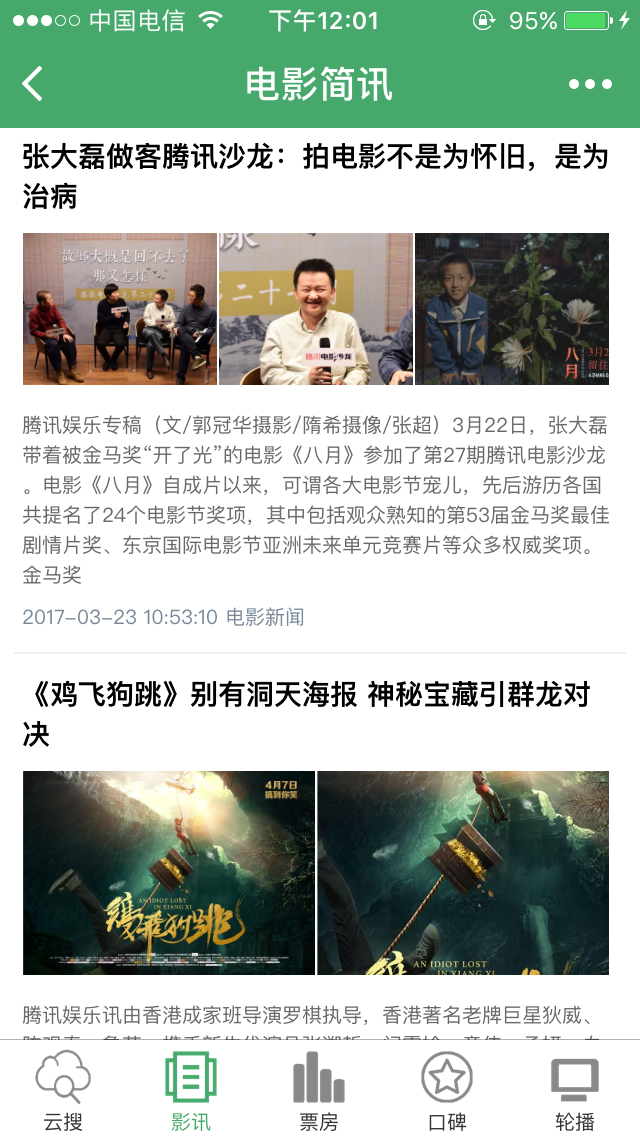Switch to the 云搜 tab
Image resolution: width=640 pixels, height=1136 pixels.
tap(63, 1091)
